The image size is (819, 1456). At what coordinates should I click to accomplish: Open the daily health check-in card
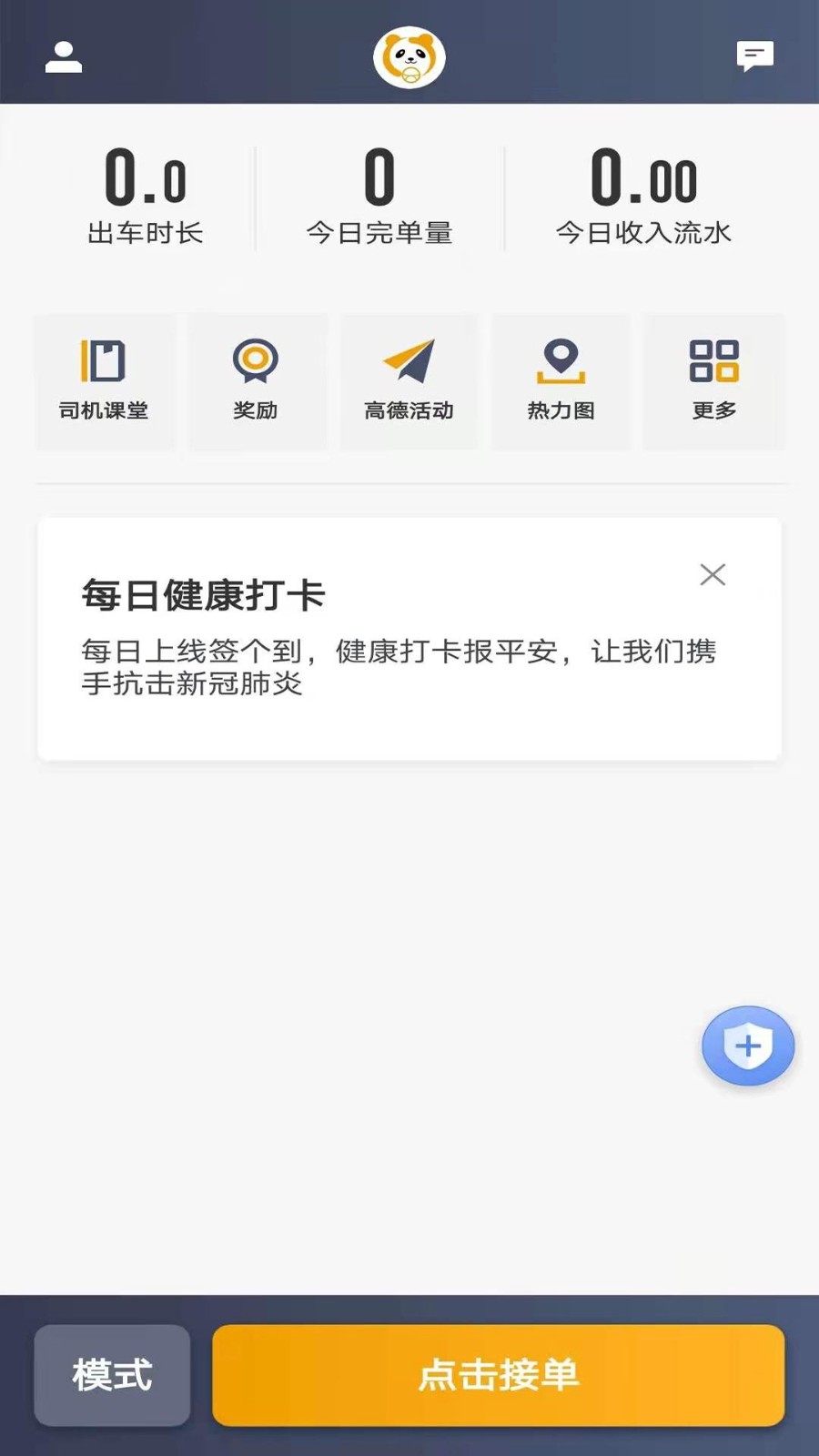point(409,637)
